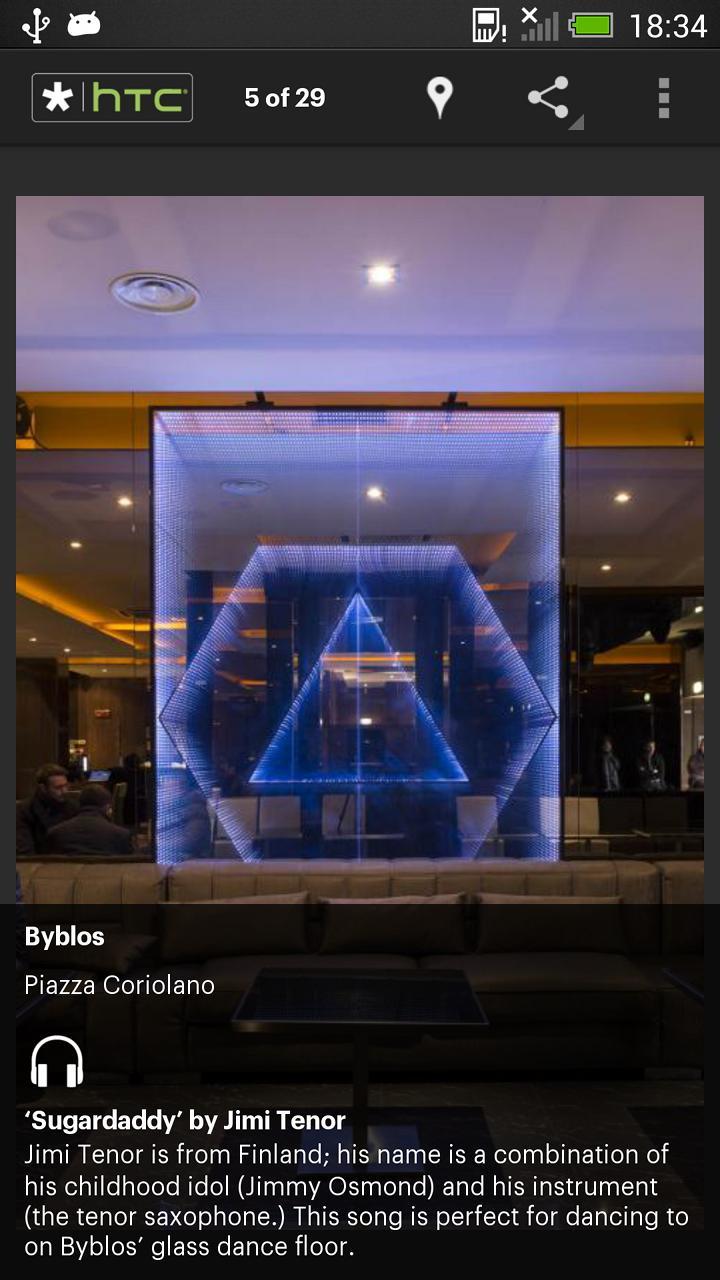Share this Byblos venue
The width and height of the screenshot is (720, 1280).
coord(549,98)
